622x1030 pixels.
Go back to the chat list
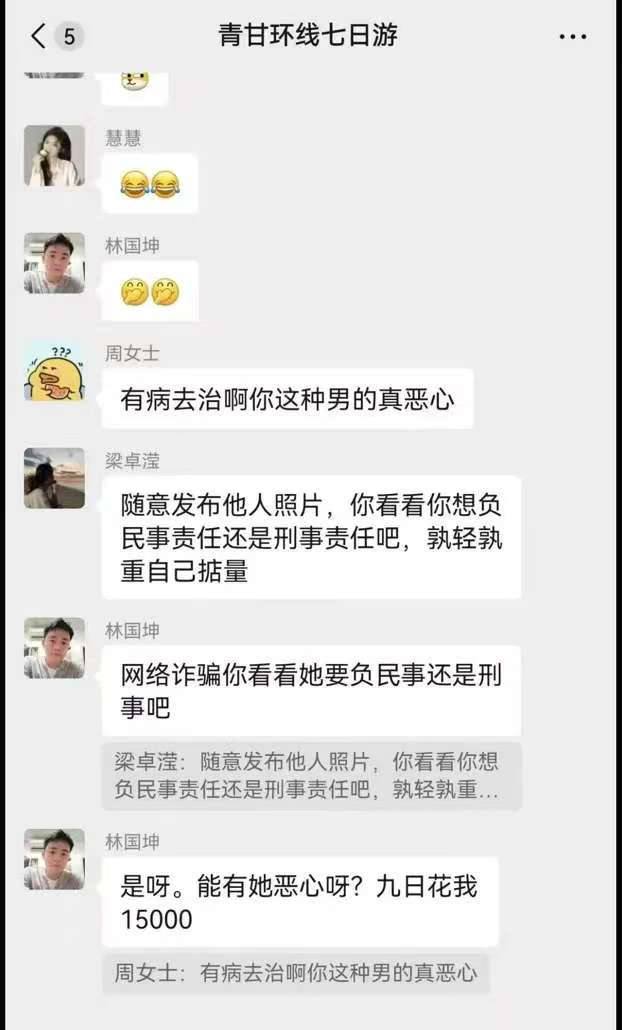click(x=40, y=37)
